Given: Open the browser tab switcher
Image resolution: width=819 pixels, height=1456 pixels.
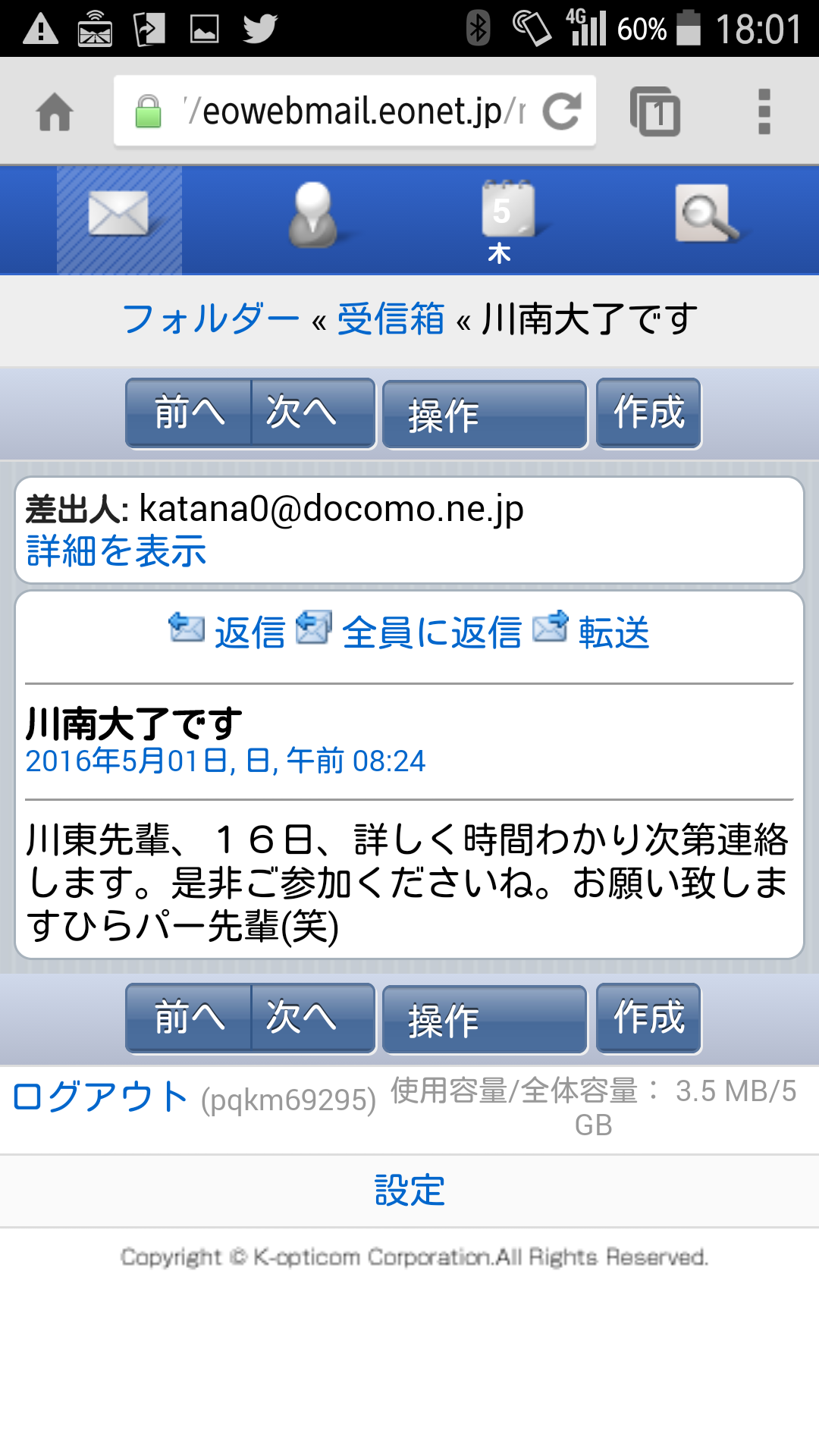Looking at the screenshot, I should [x=654, y=111].
